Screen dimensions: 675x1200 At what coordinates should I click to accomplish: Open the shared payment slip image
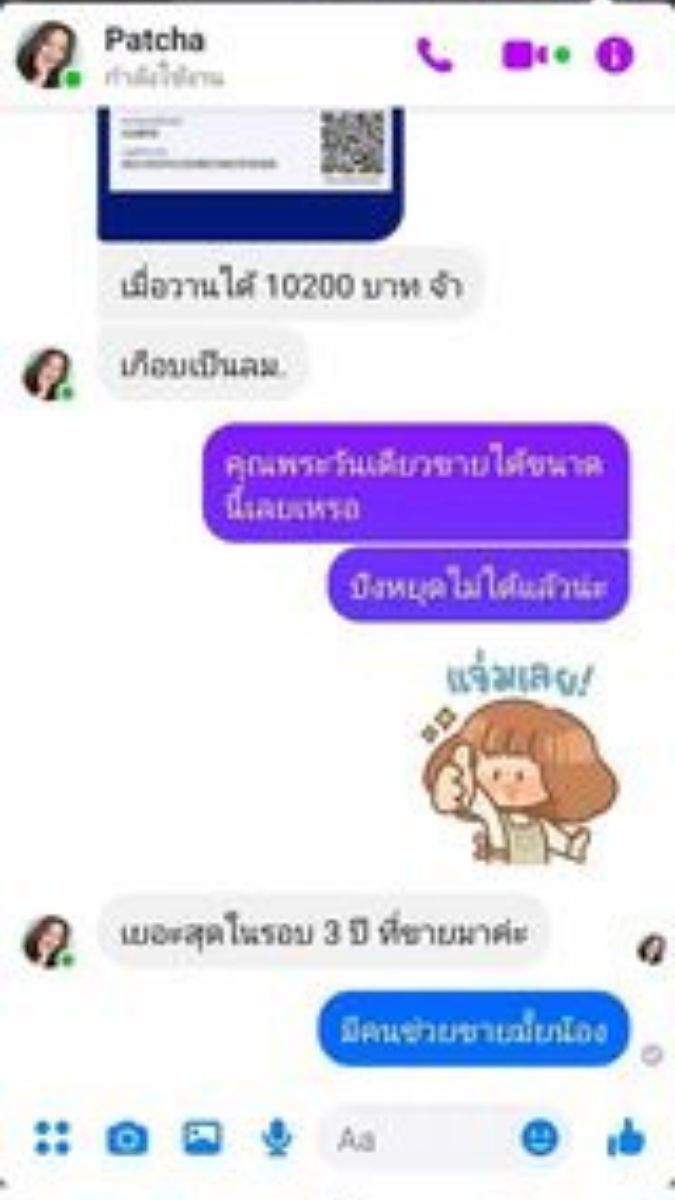pos(250,170)
